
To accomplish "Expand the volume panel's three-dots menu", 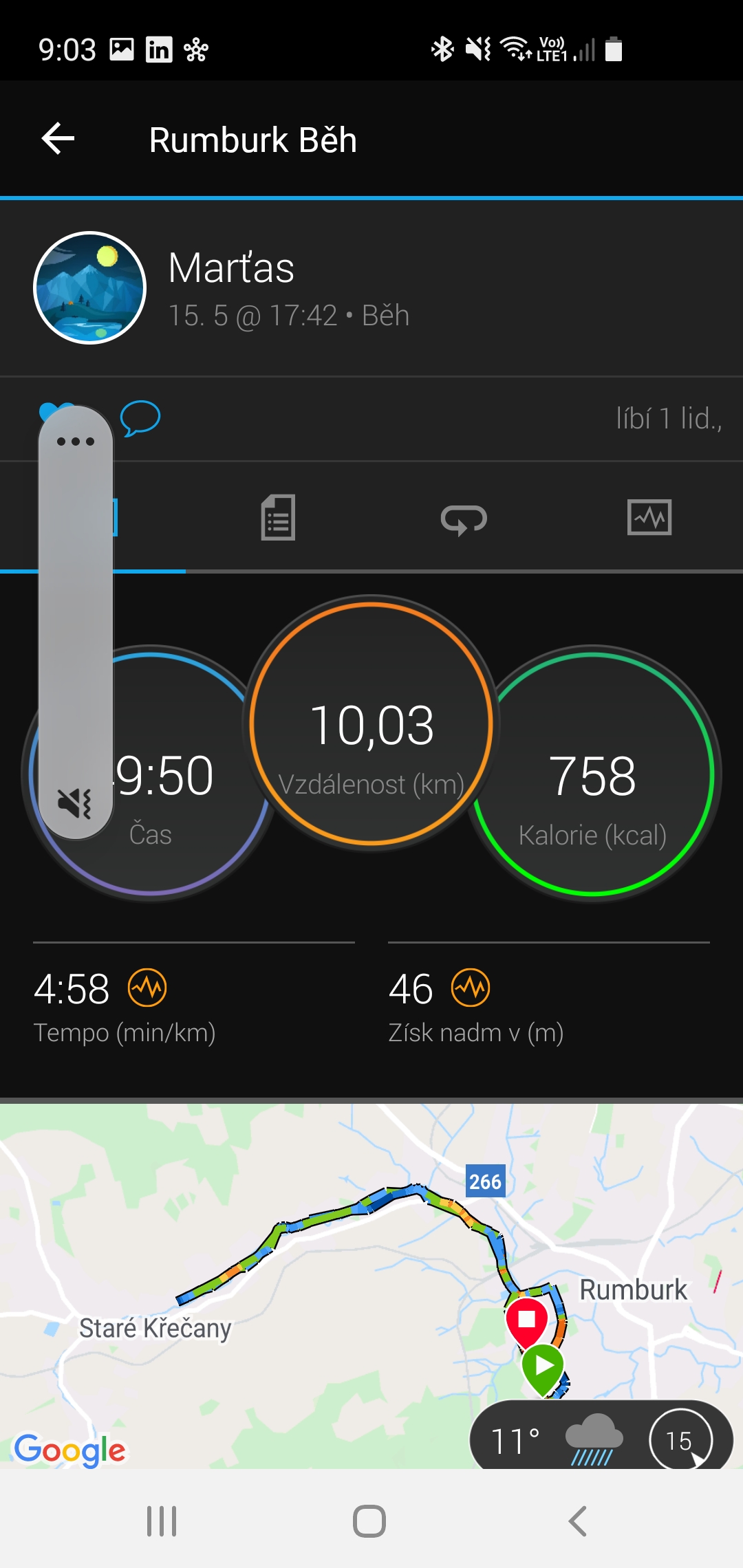I will click(x=76, y=442).
